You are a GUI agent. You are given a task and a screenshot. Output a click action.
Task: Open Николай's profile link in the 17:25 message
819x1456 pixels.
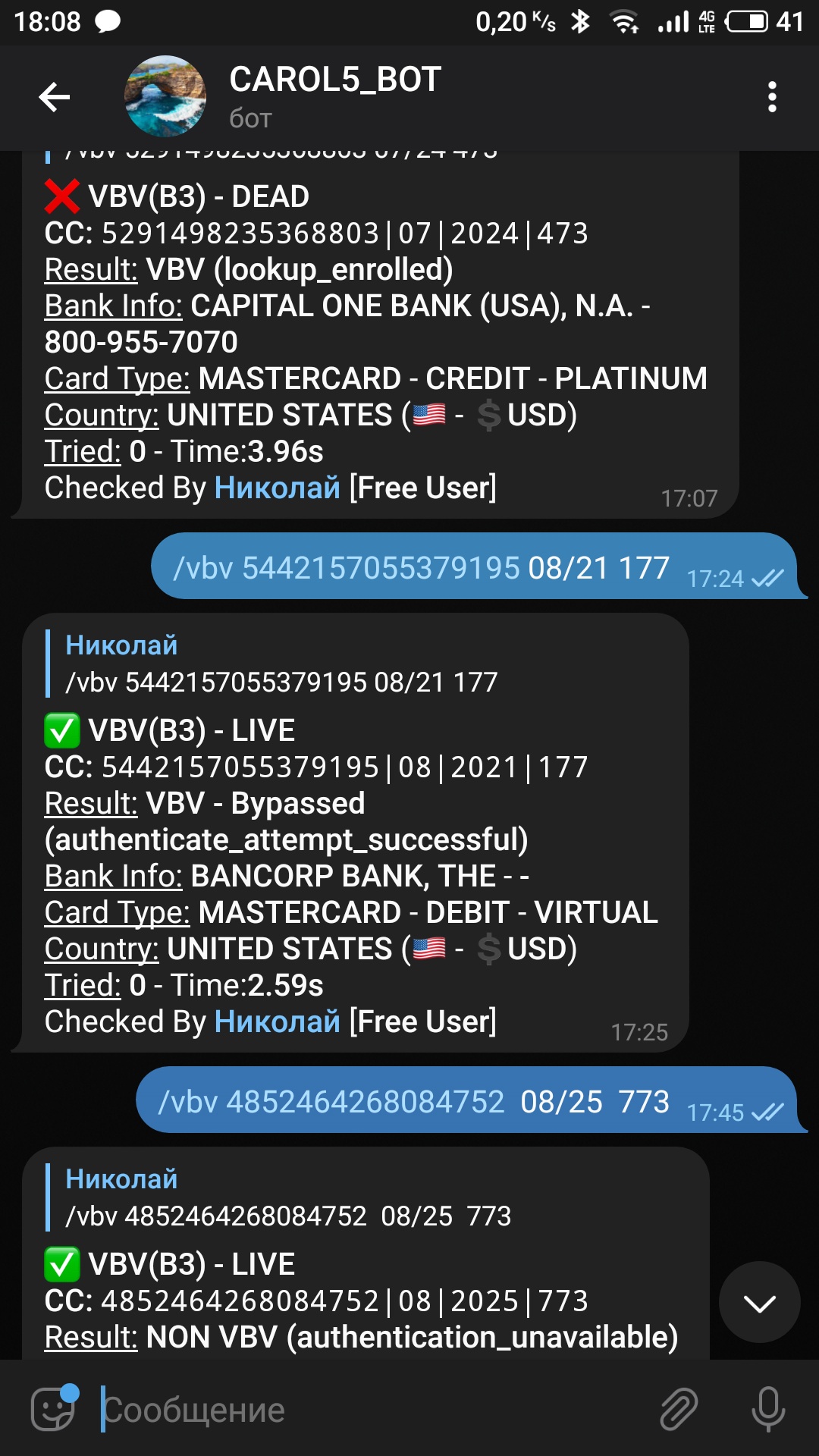pyautogui.click(x=277, y=1022)
